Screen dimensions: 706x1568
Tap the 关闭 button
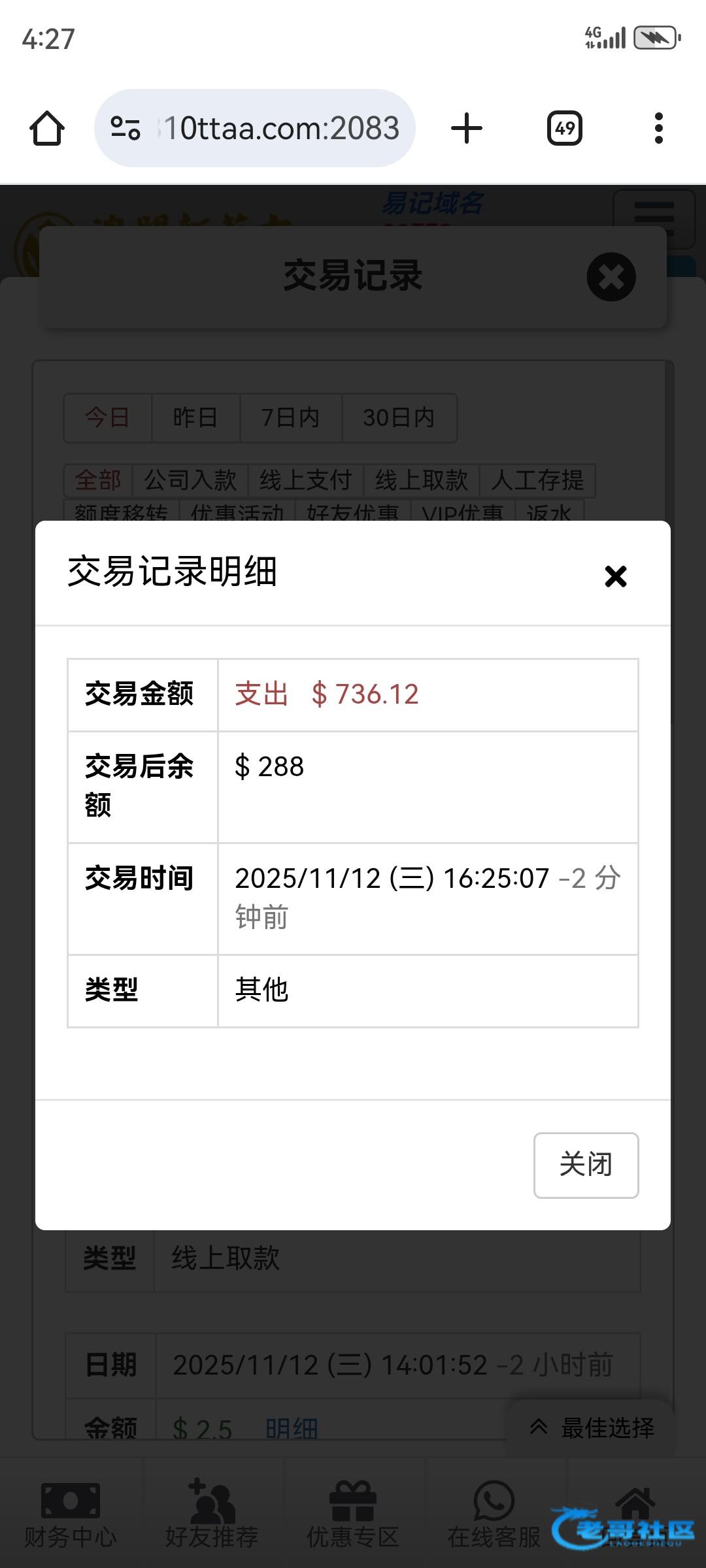(586, 1165)
